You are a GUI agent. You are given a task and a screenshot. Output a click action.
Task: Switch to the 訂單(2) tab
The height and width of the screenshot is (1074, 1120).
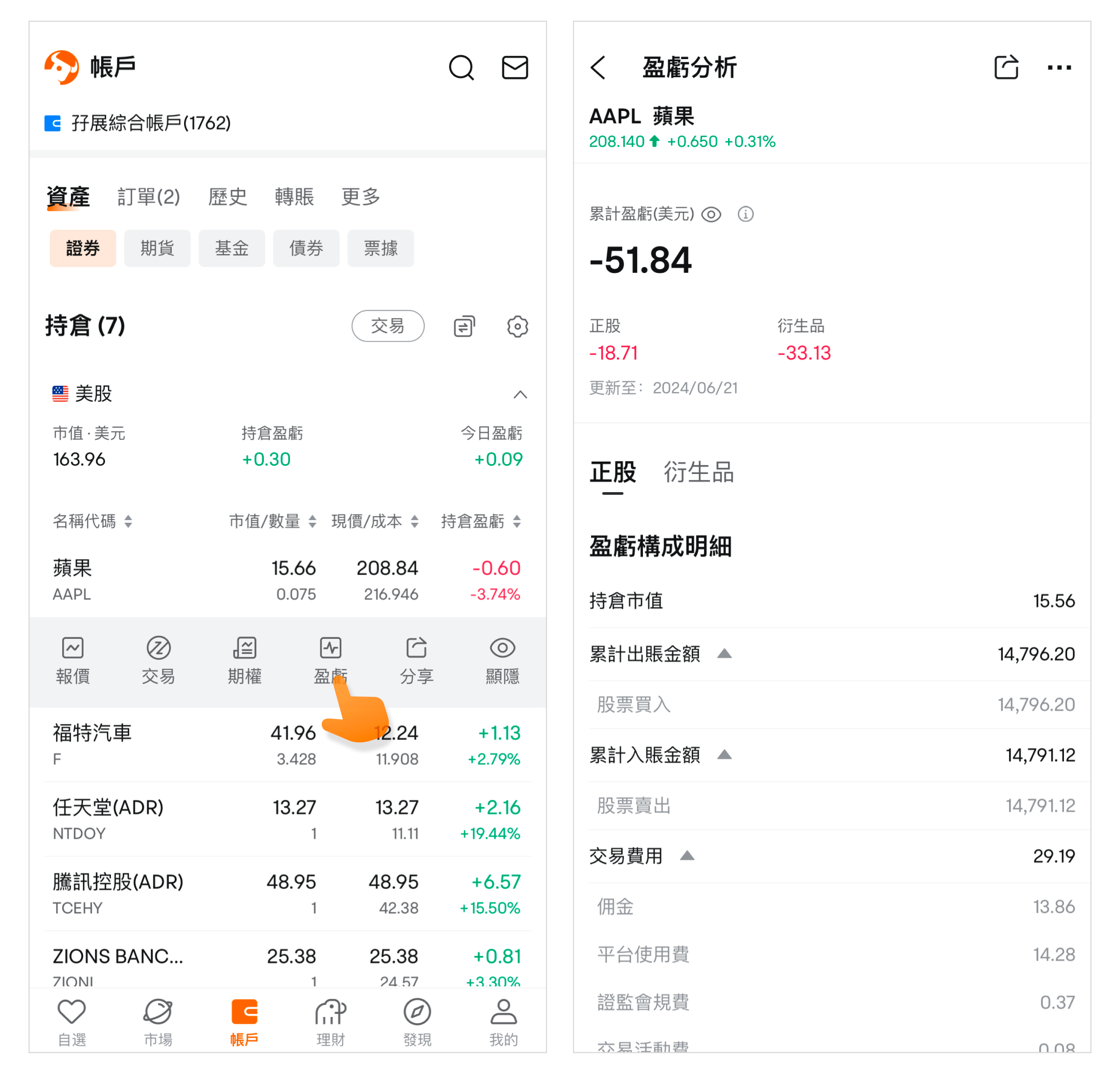pyautogui.click(x=149, y=197)
